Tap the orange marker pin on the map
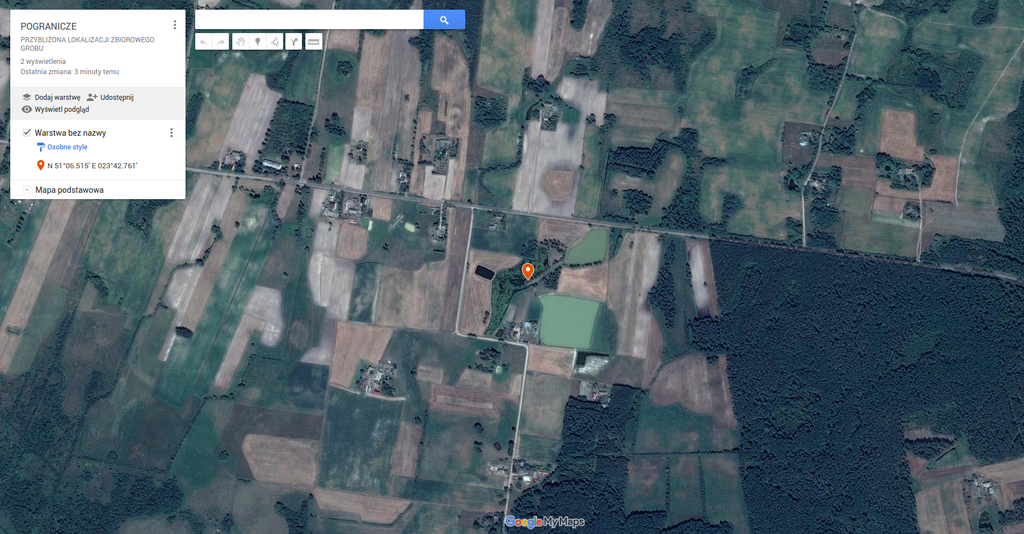Image resolution: width=1024 pixels, height=534 pixels. click(x=528, y=270)
